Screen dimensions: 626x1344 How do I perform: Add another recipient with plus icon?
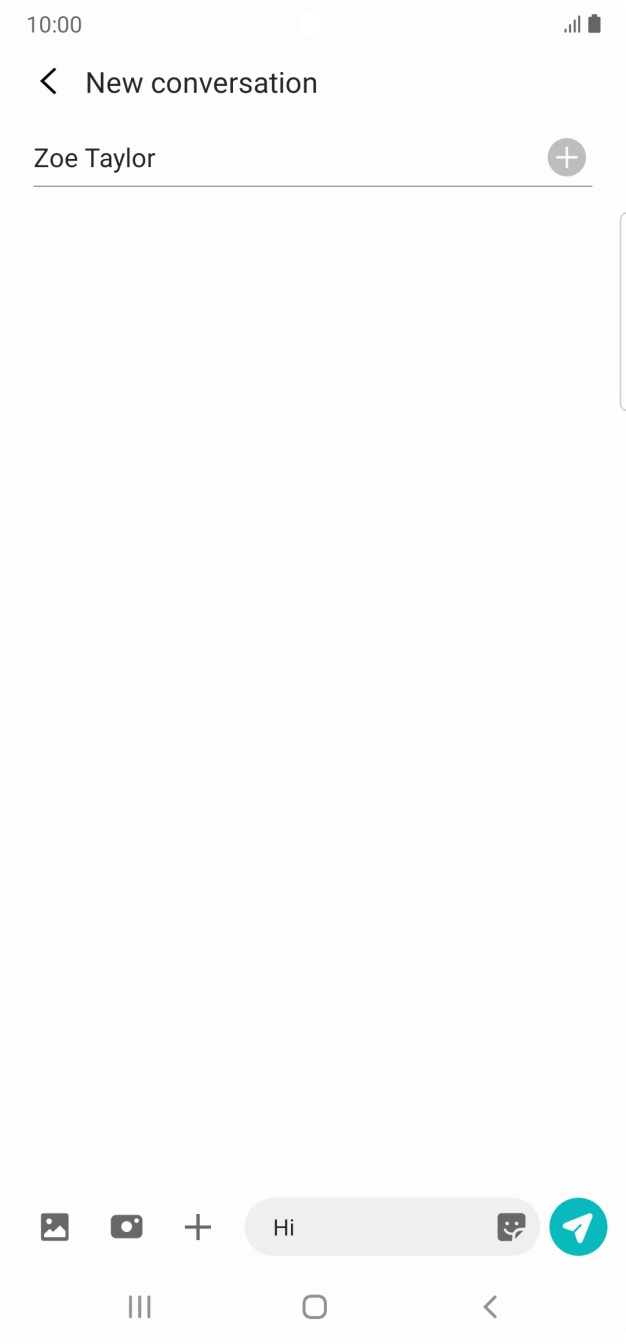click(566, 158)
